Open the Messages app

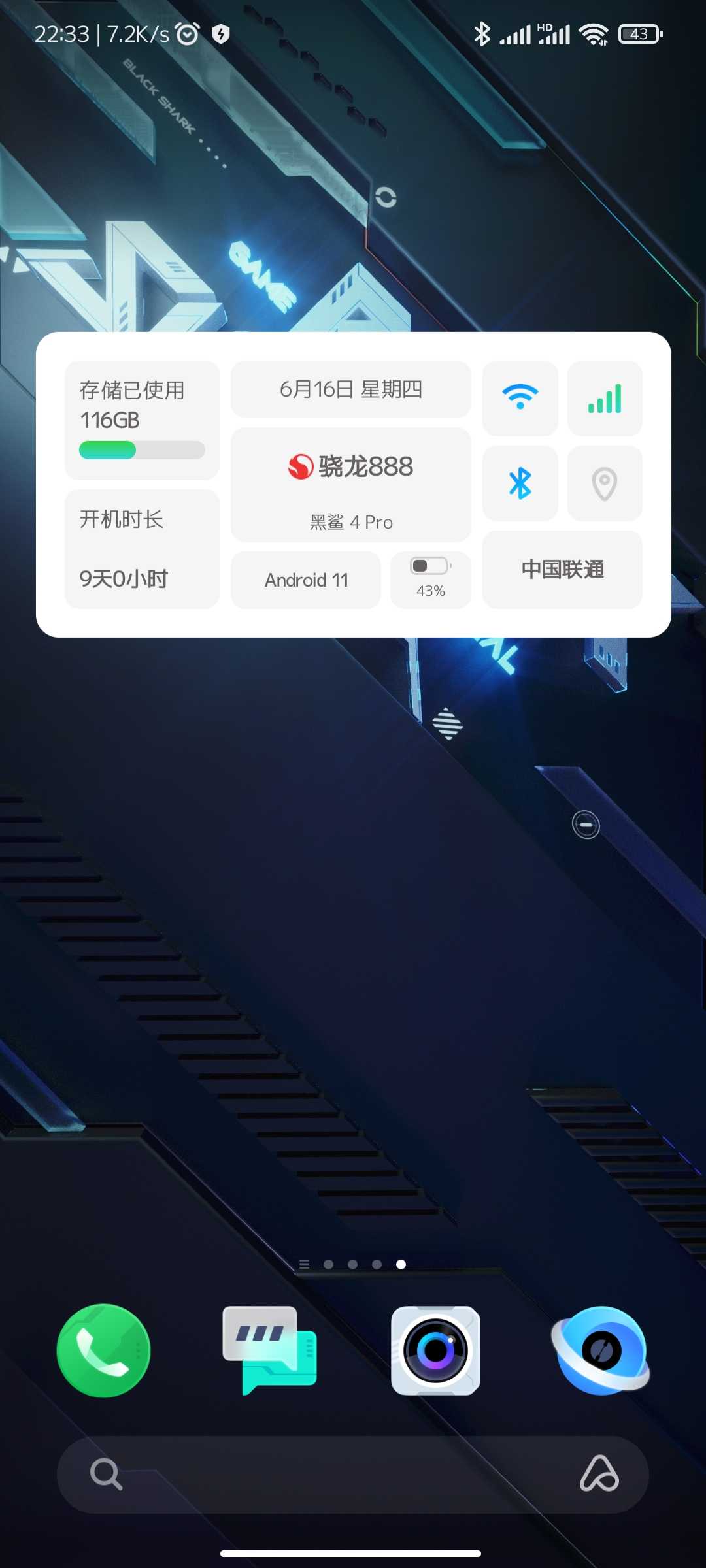(269, 1350)
